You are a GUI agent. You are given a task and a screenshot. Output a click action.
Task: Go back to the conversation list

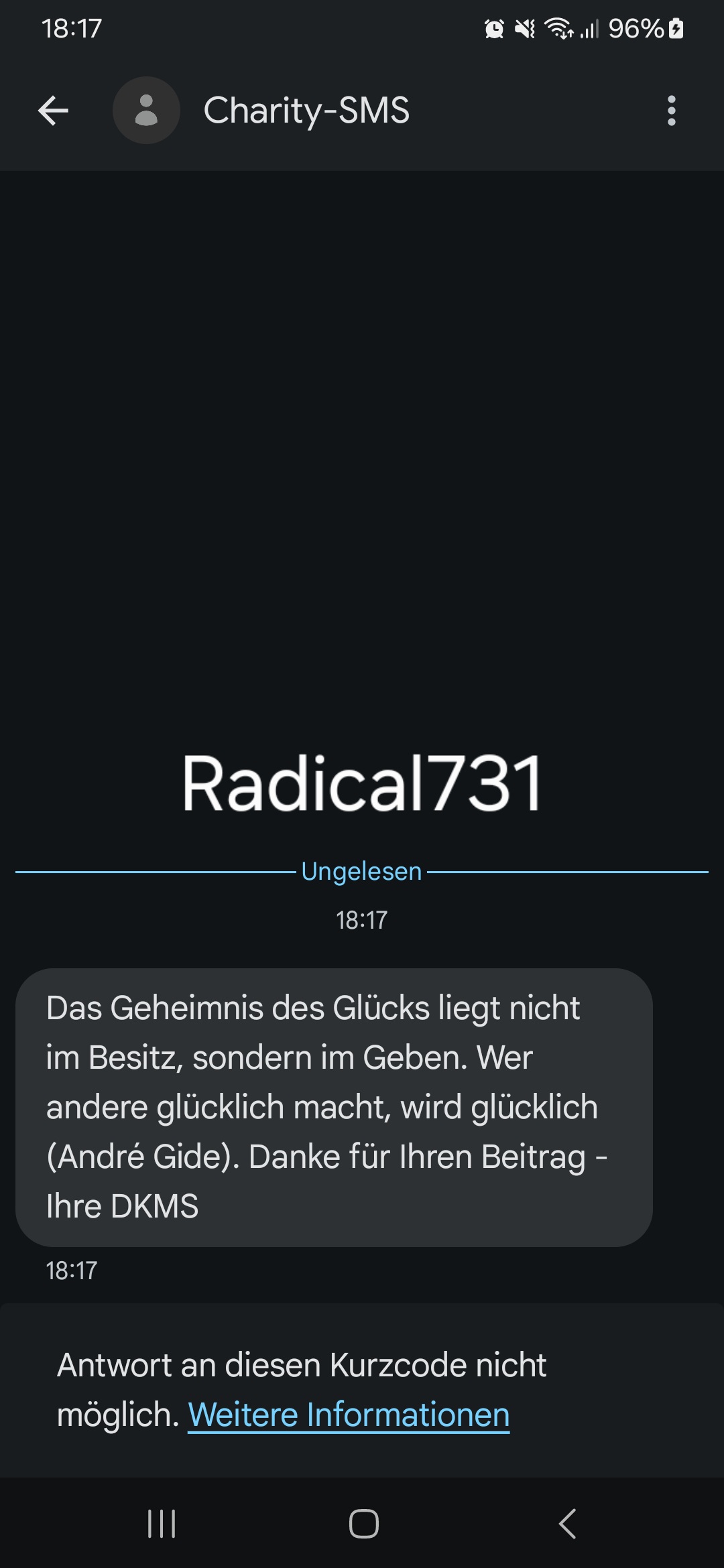(54, 111)
